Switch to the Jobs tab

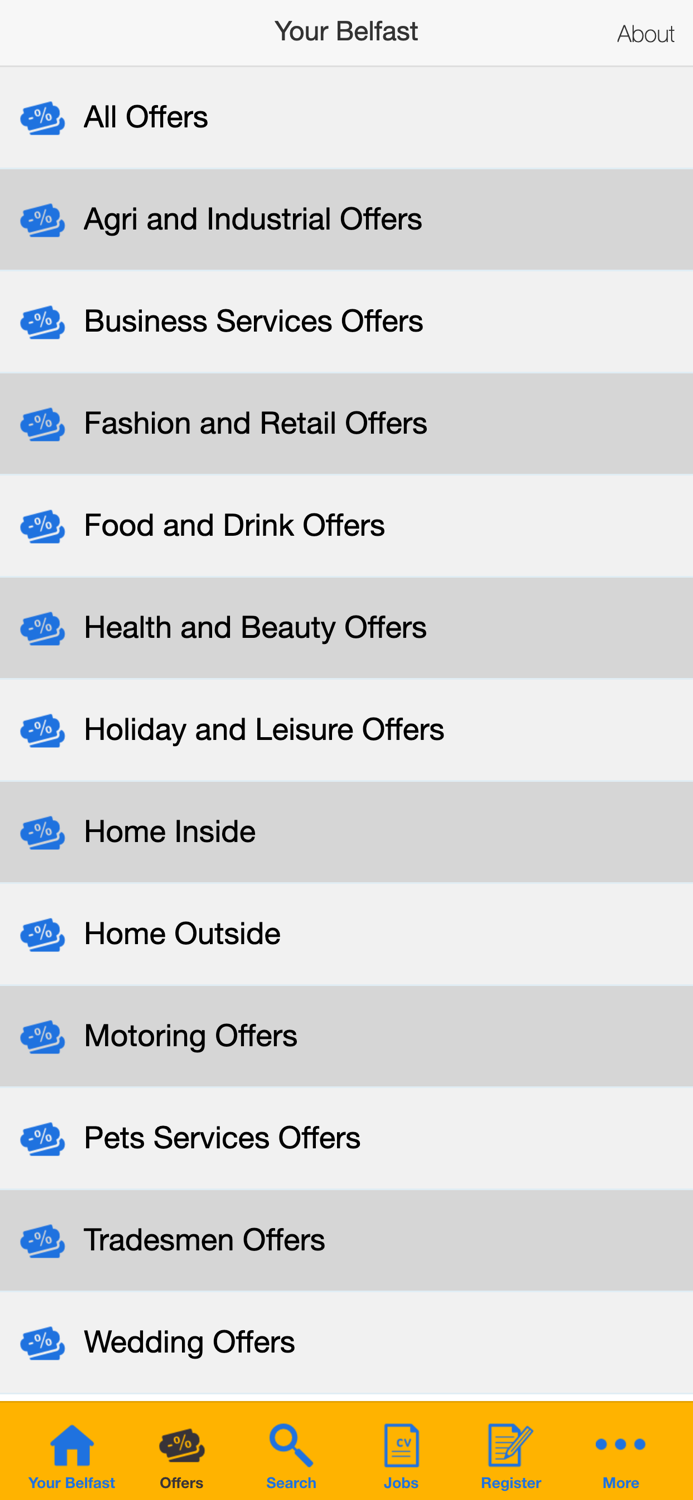coord(401,1455)
